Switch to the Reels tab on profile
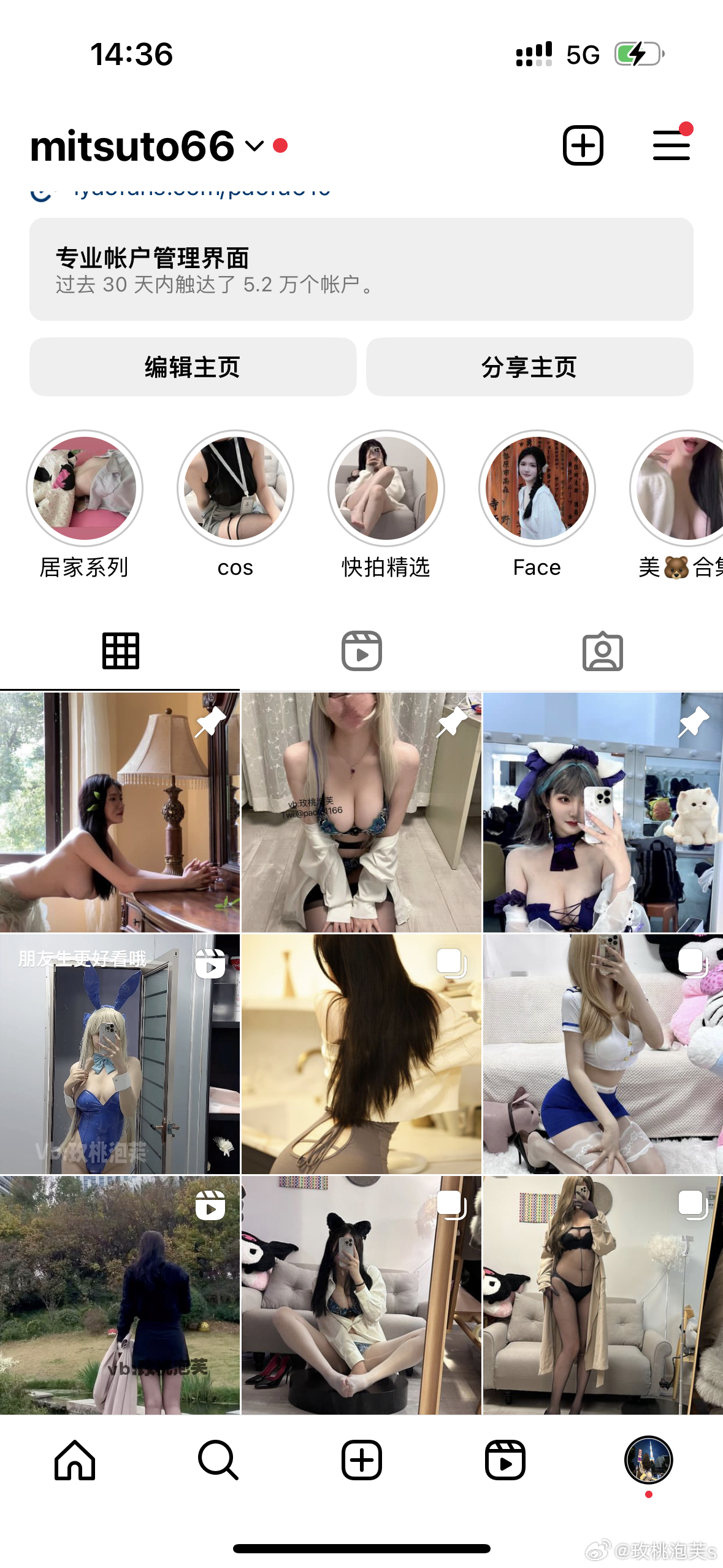The image size is (723, 1568). 361,651
